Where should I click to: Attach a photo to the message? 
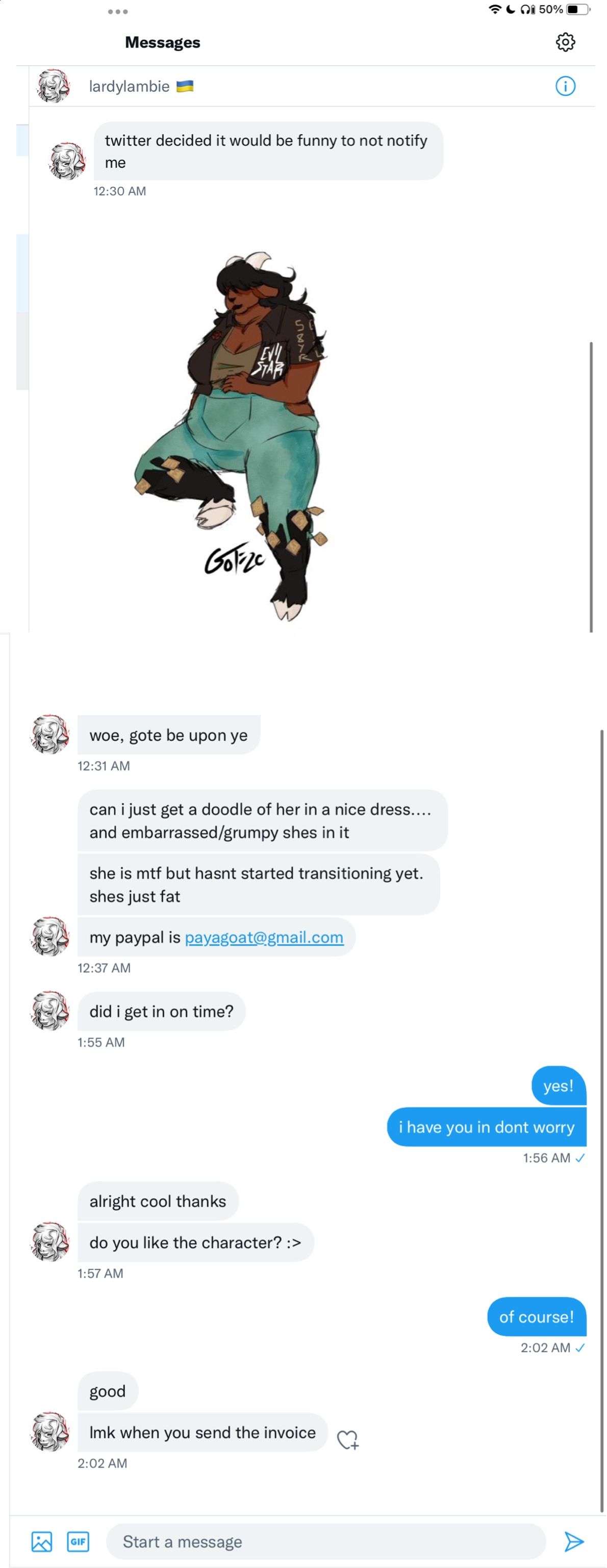(x=41, y=1541)
